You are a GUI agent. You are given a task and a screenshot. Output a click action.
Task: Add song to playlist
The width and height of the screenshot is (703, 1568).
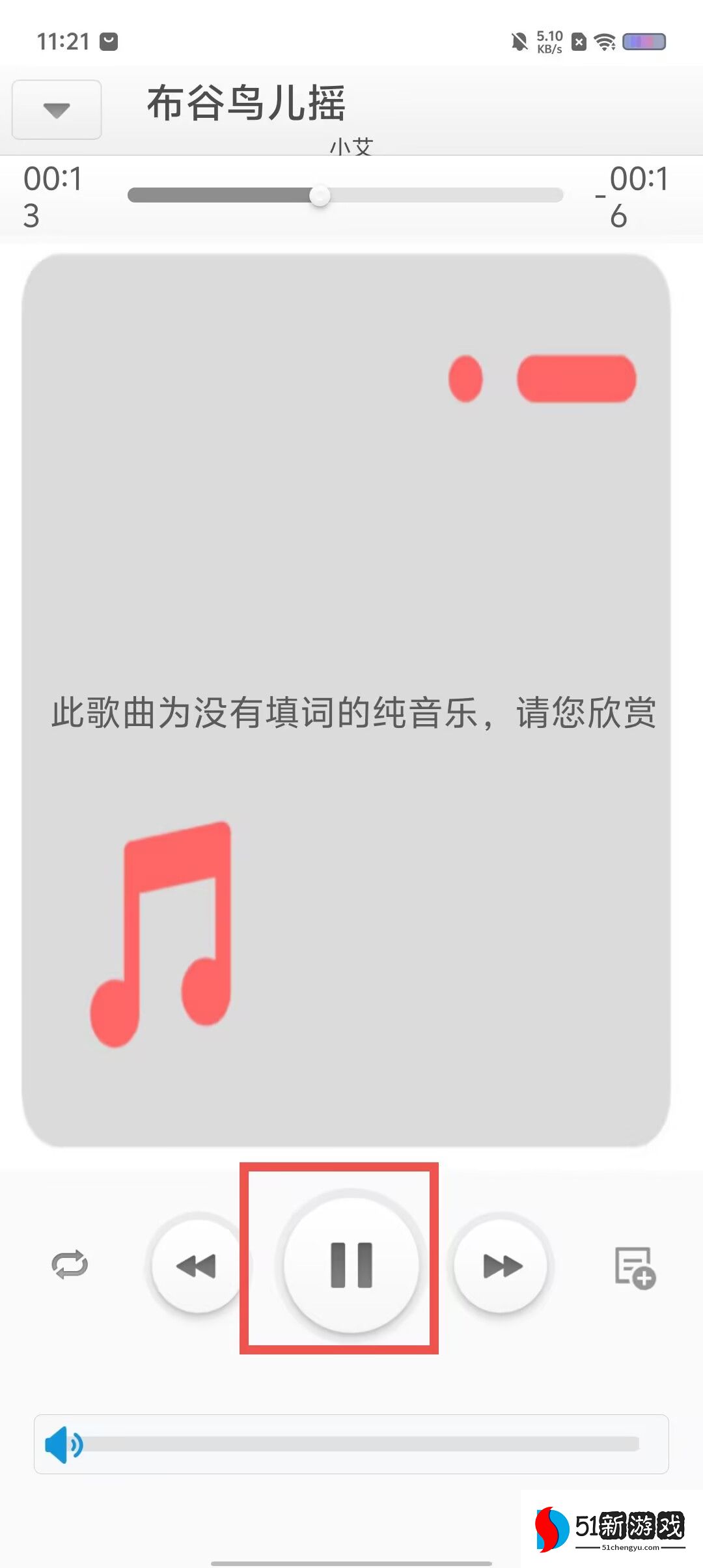point(635,1267)
